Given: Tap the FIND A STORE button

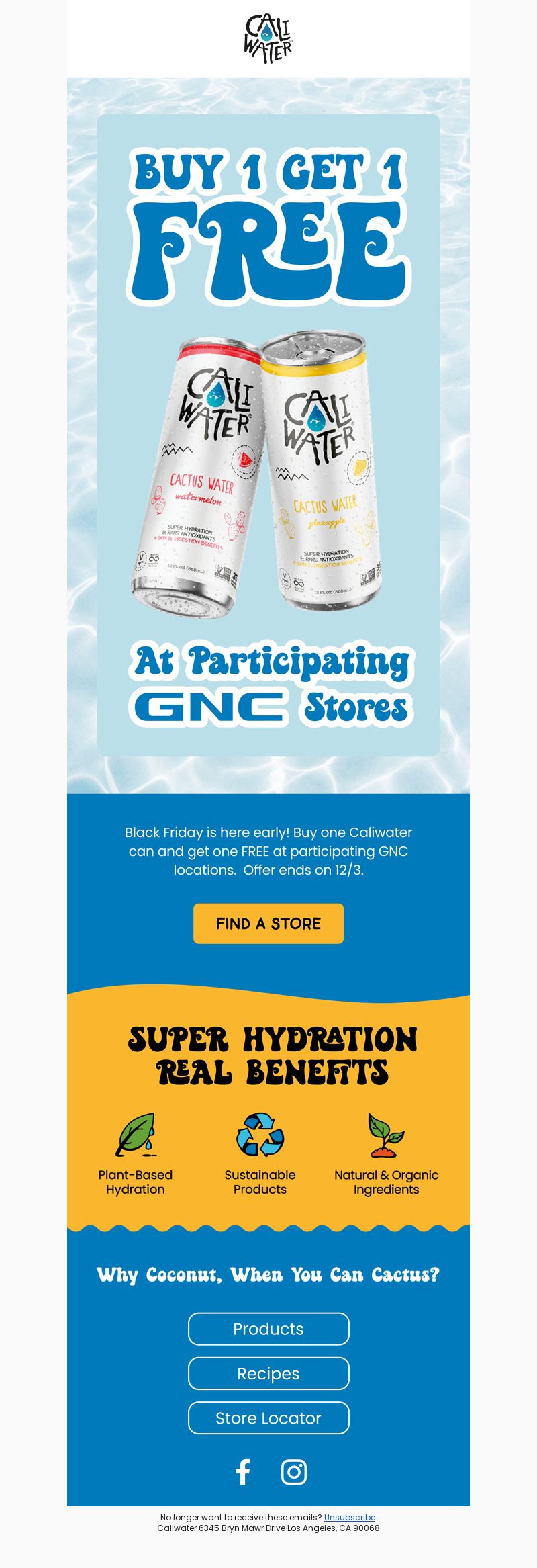Looking at the screenshot, I should [x=268, y=923].
